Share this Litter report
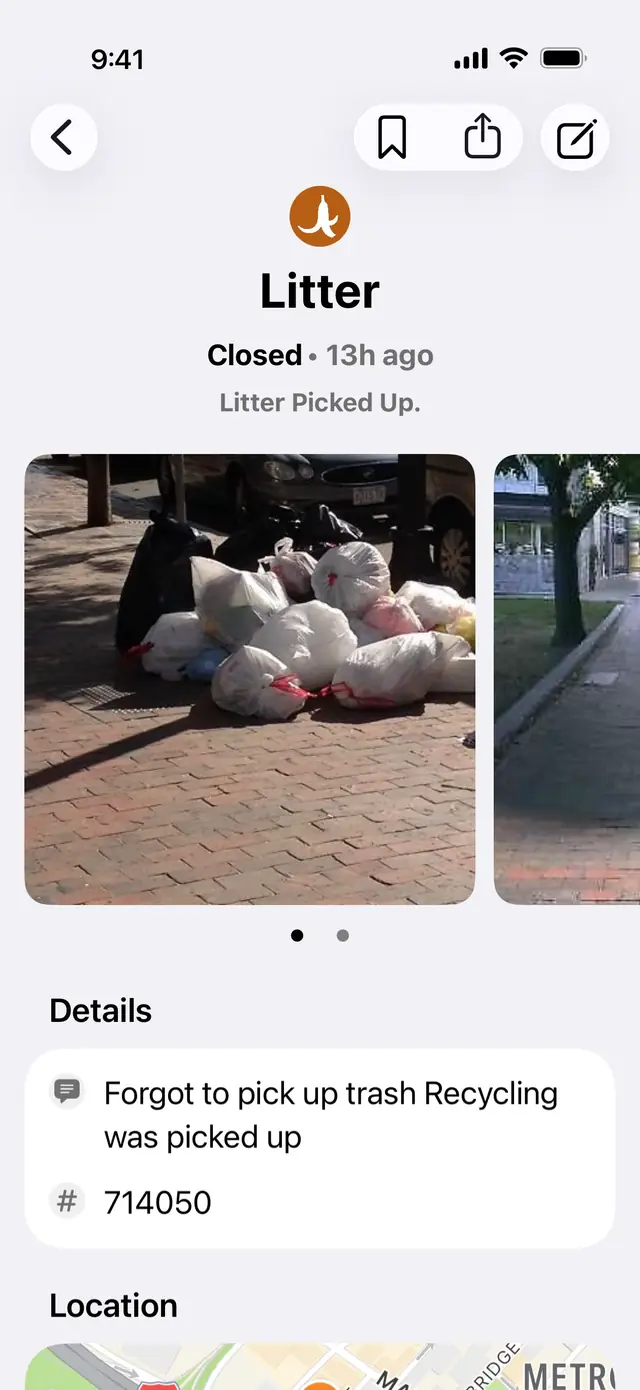640x1390 pixels. (482, 137)
